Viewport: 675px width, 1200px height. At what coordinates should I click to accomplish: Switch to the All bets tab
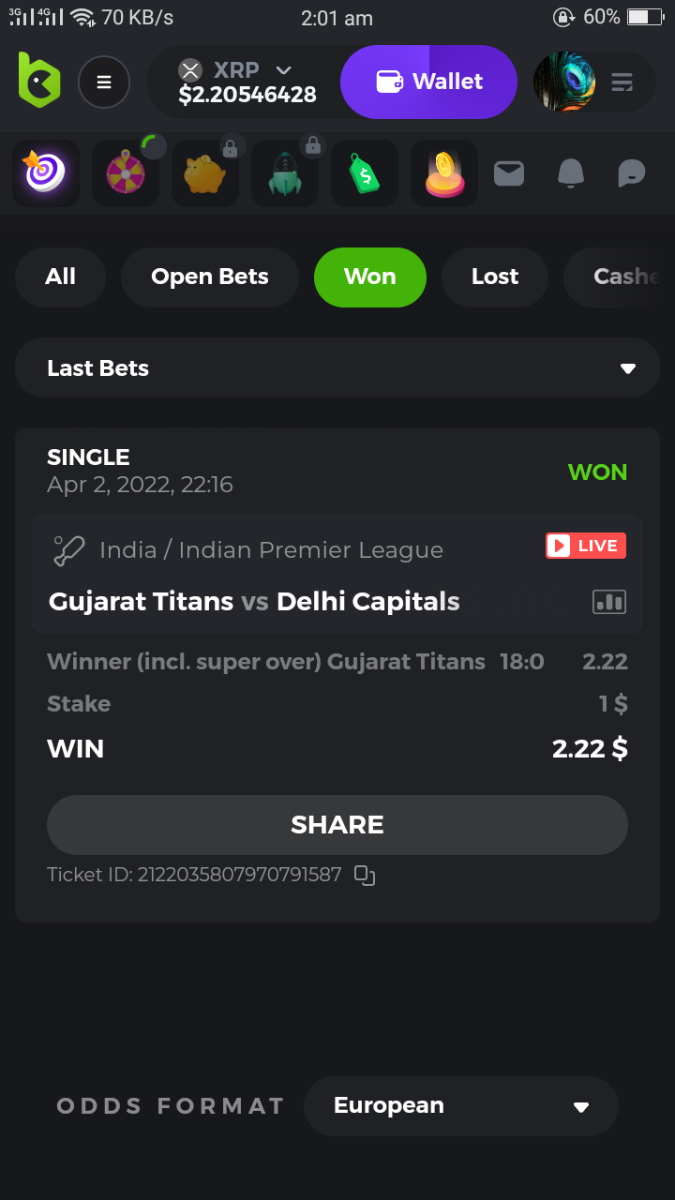pyautogui.click(x=60, y=277)
